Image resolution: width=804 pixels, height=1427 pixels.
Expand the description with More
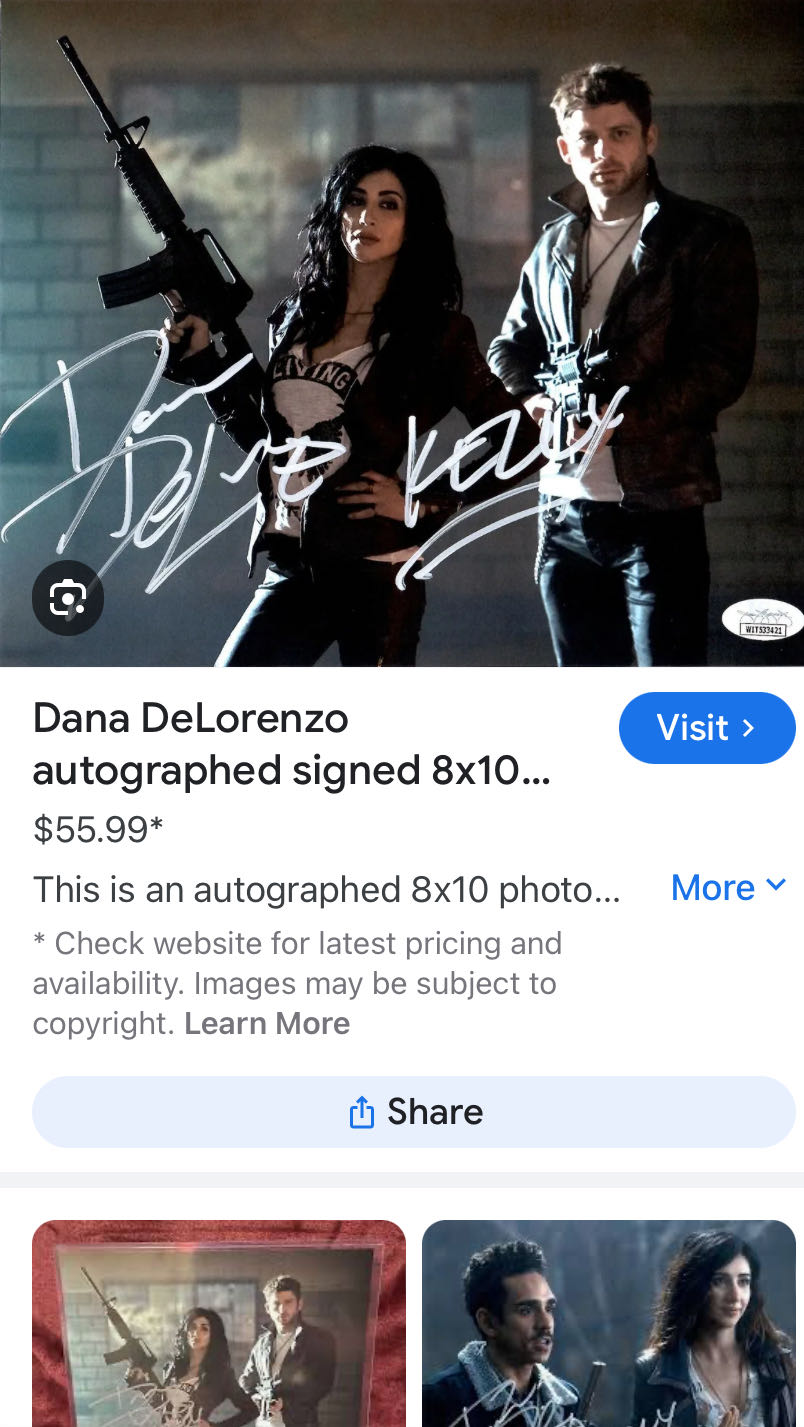tap(728, 888)
